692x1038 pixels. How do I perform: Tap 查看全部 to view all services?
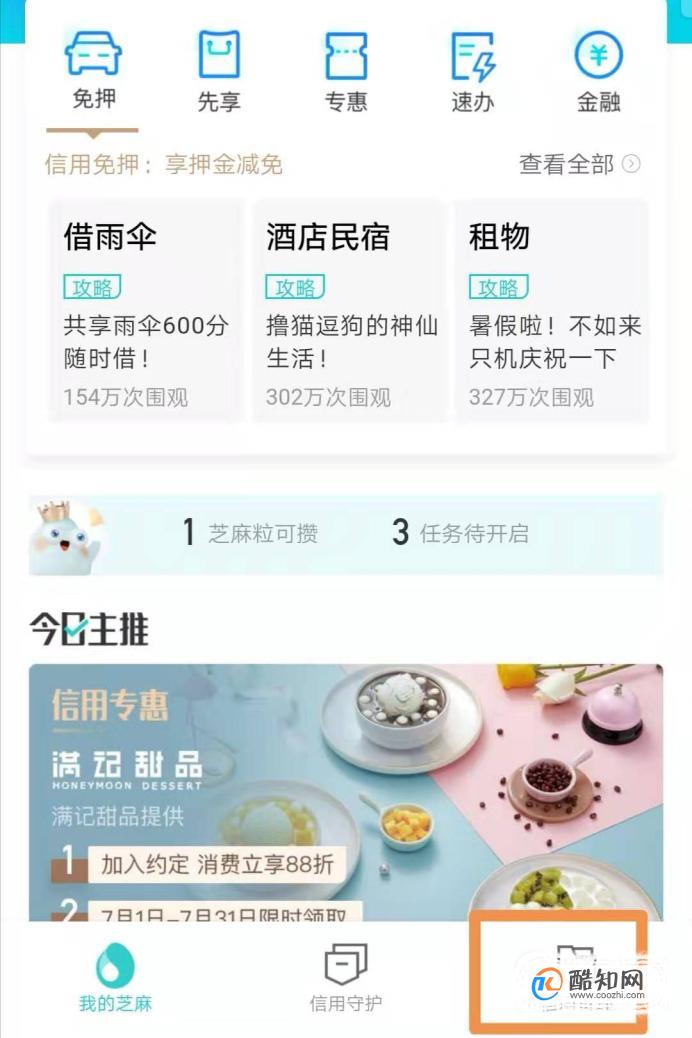(x=579, y=164)
